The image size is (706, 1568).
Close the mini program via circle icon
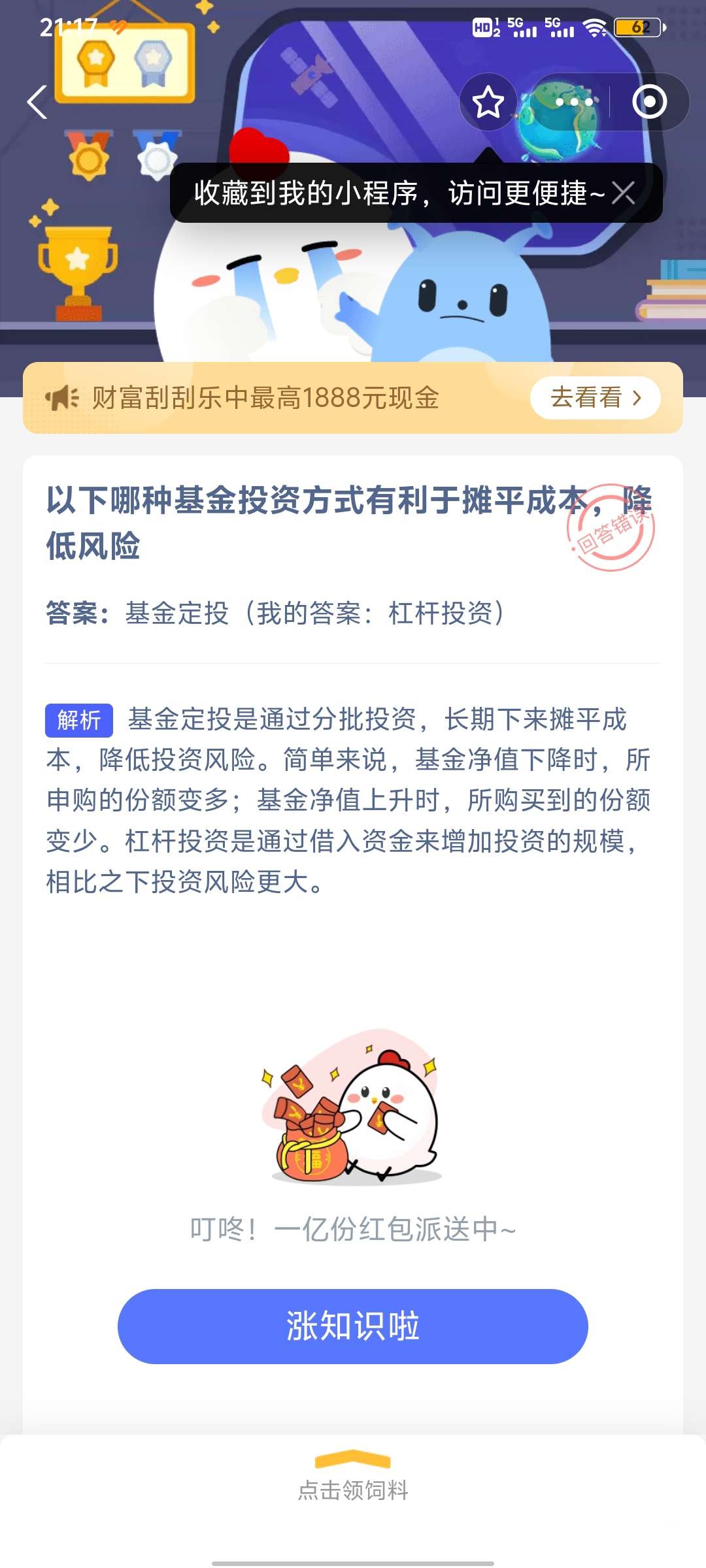pos(649,103)
